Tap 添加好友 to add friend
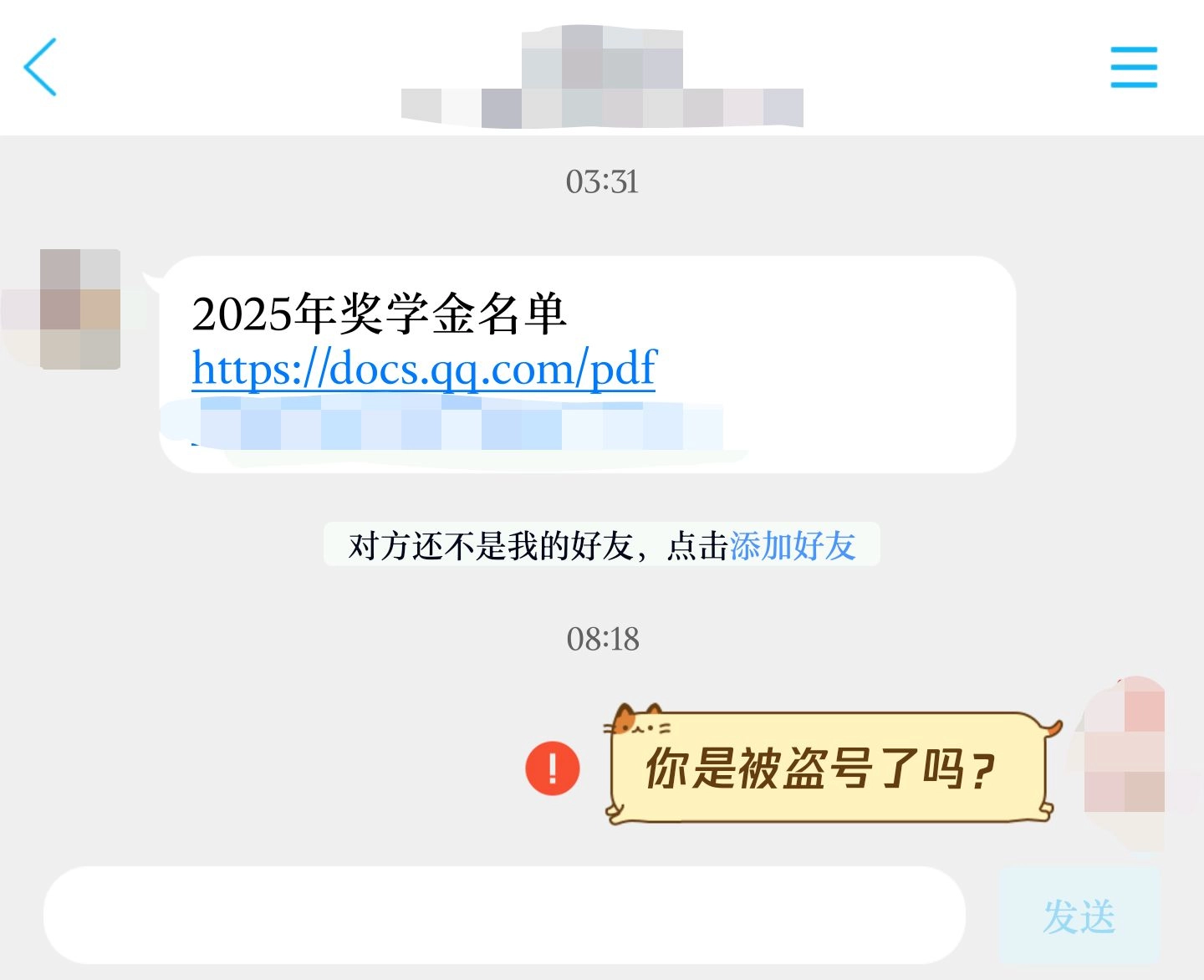The image size is (1204, 980). (x=793, y=546)
